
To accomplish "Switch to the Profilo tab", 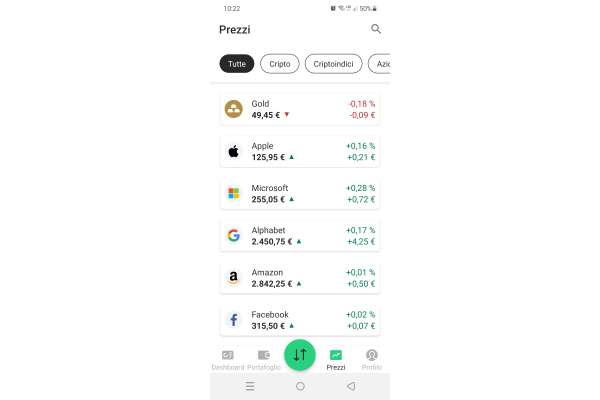I will coord(372,359).
